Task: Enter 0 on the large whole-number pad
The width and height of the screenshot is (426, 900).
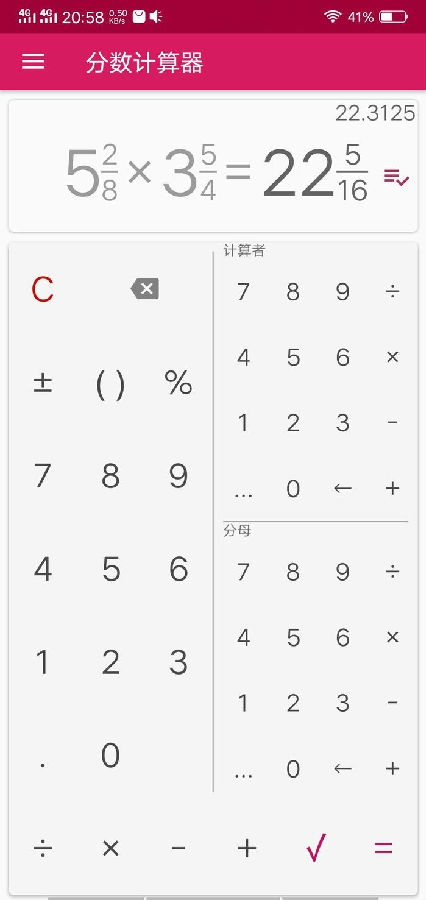Action: pos(110,755)
